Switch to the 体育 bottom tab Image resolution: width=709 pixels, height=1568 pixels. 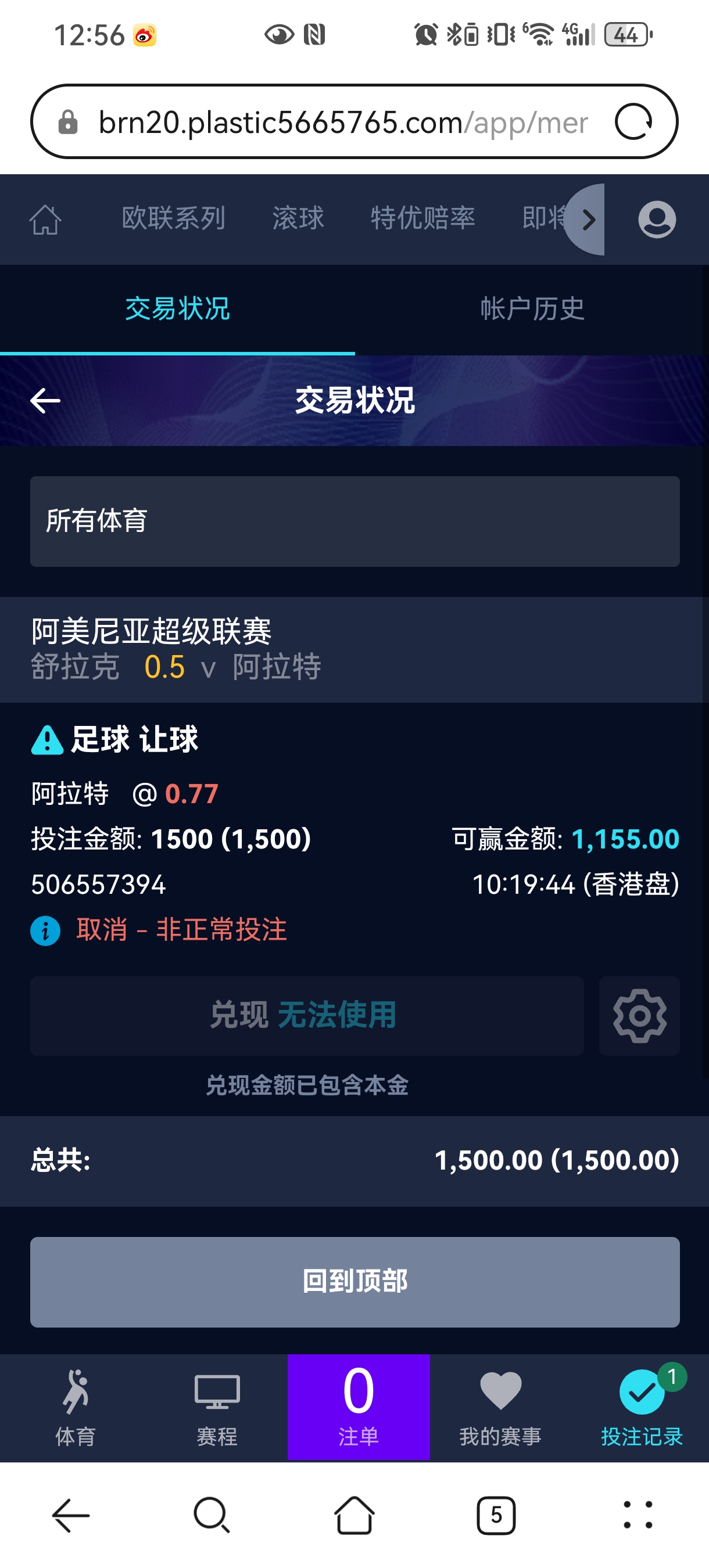(x=76, y=1407)
